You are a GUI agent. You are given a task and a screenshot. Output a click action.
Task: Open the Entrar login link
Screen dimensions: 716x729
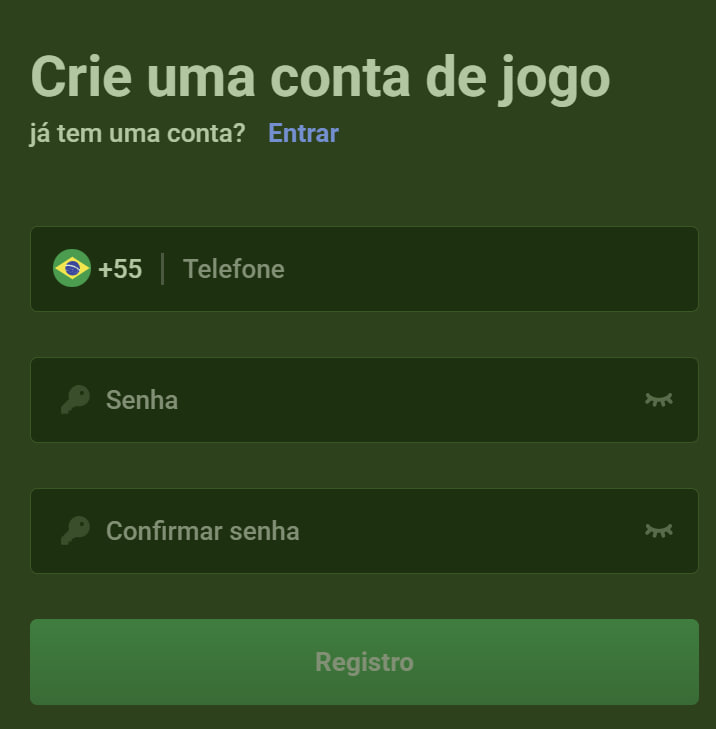point(303,133)
